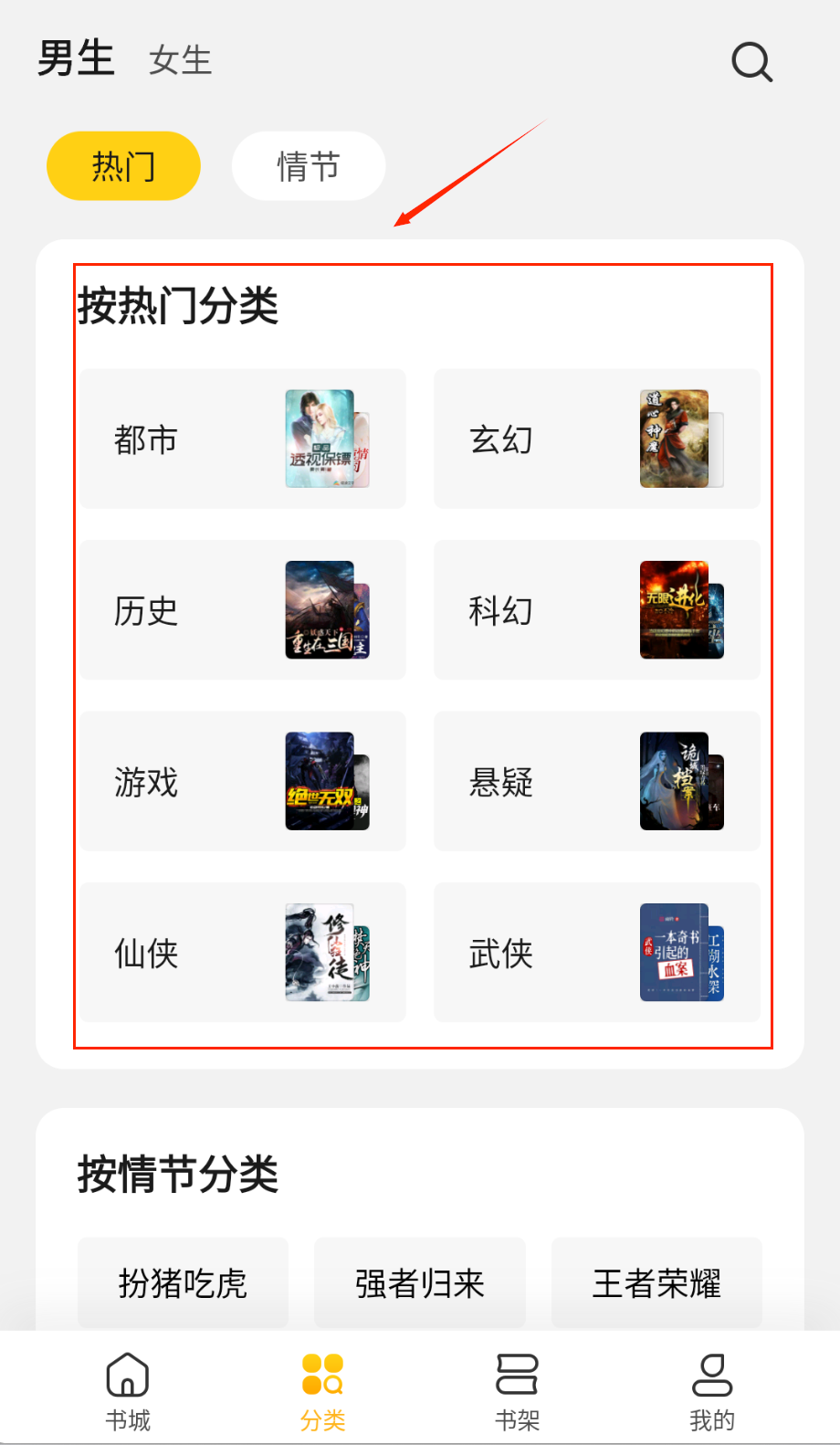Open the 书架 tab
The height and width of the screenshot is (1445, 840).
pyautogui.click(x=517, y=1391)
